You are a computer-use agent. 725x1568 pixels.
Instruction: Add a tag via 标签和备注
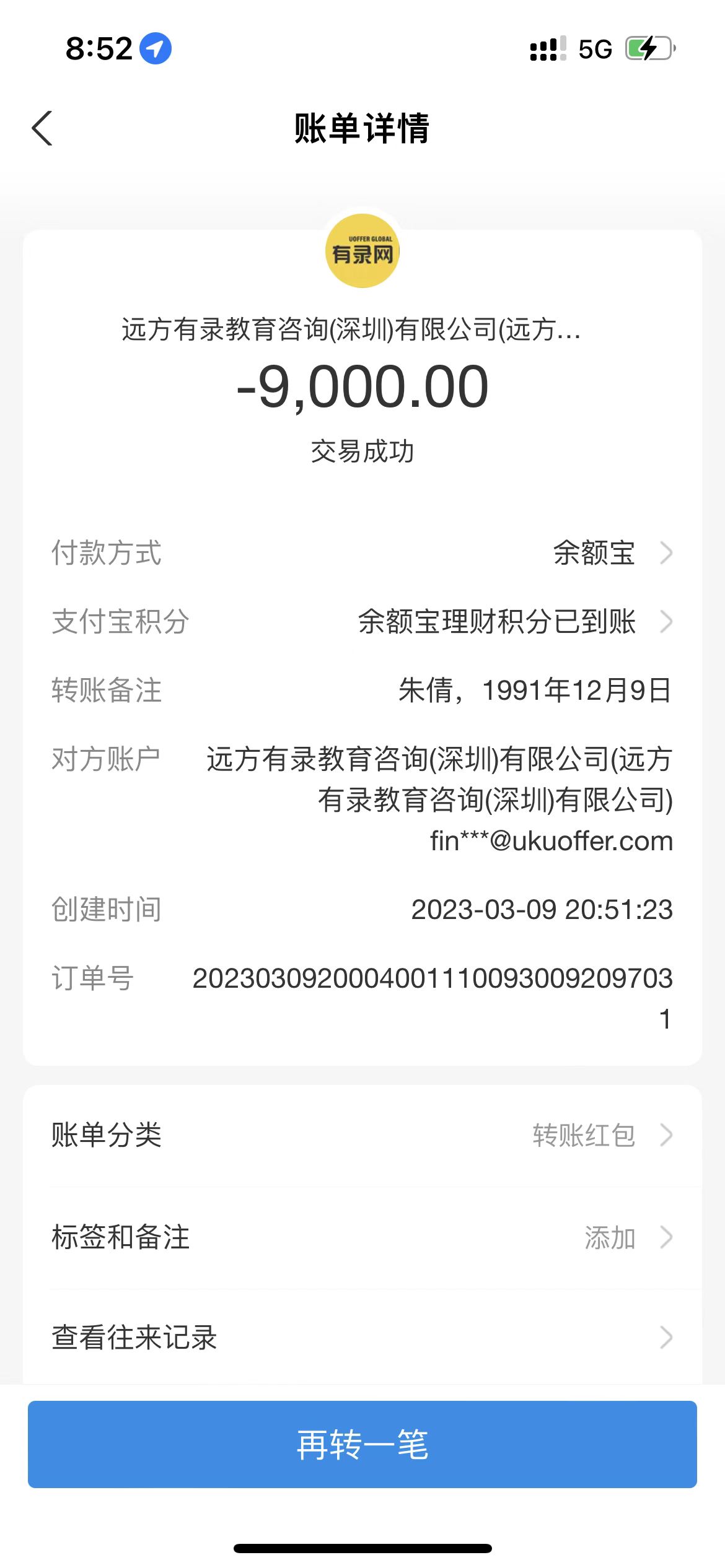click(362, 1237)
